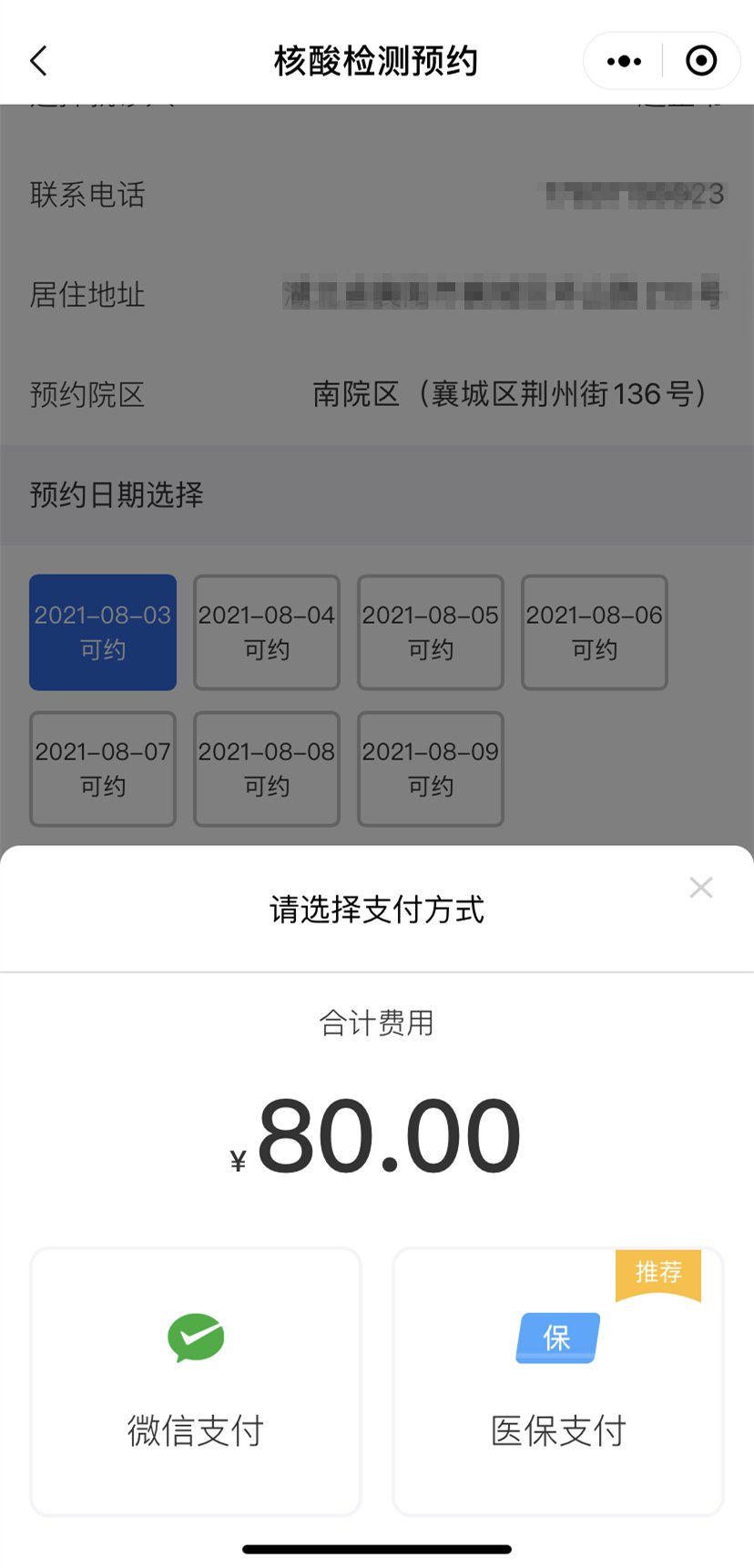Dismiss the payment method sheet

click(x=700, y=888)
